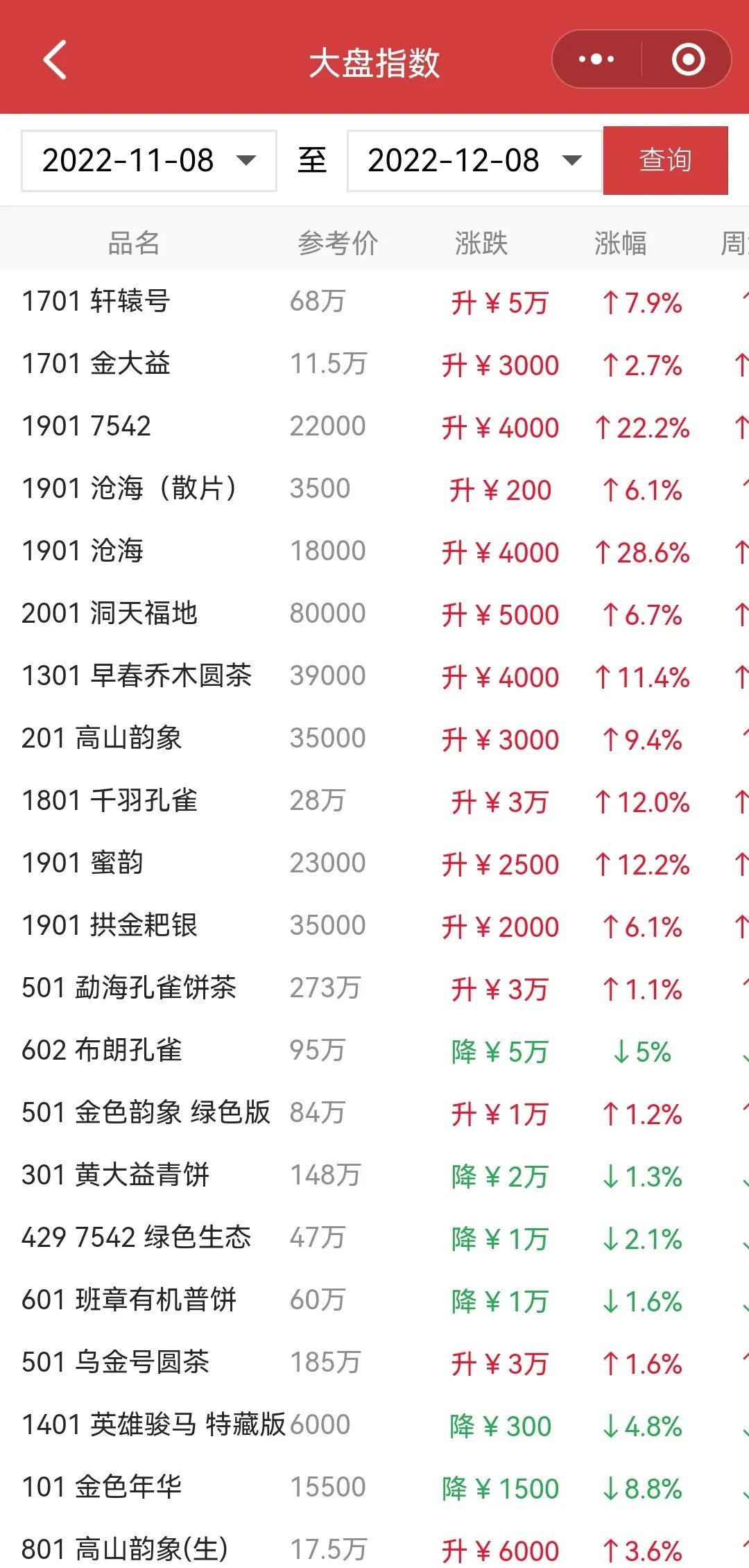View details for 1801 千羽孔雀
Image resolution: width=749 pixels, height=1568 pixels.
(374, 802)
